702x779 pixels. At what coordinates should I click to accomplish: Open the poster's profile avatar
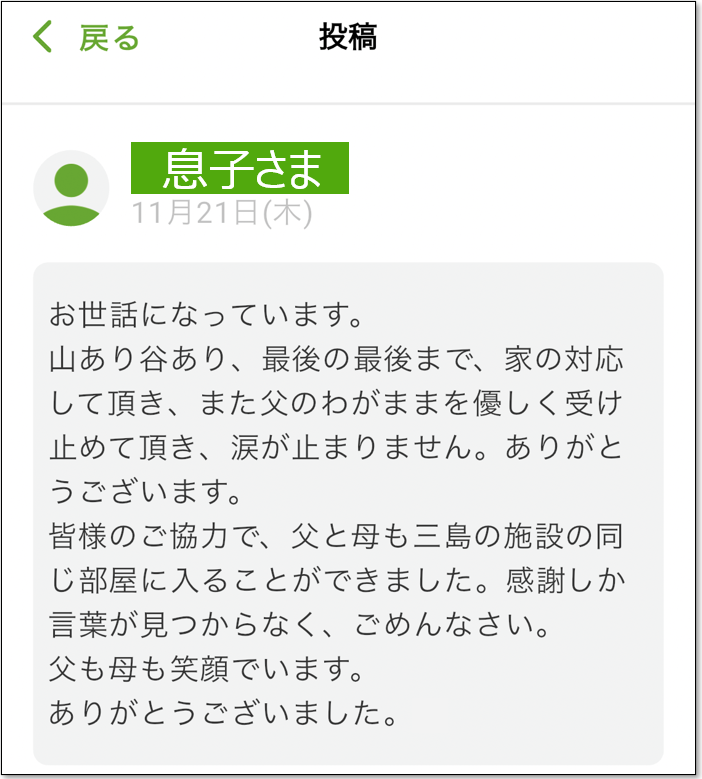(71, 188)
